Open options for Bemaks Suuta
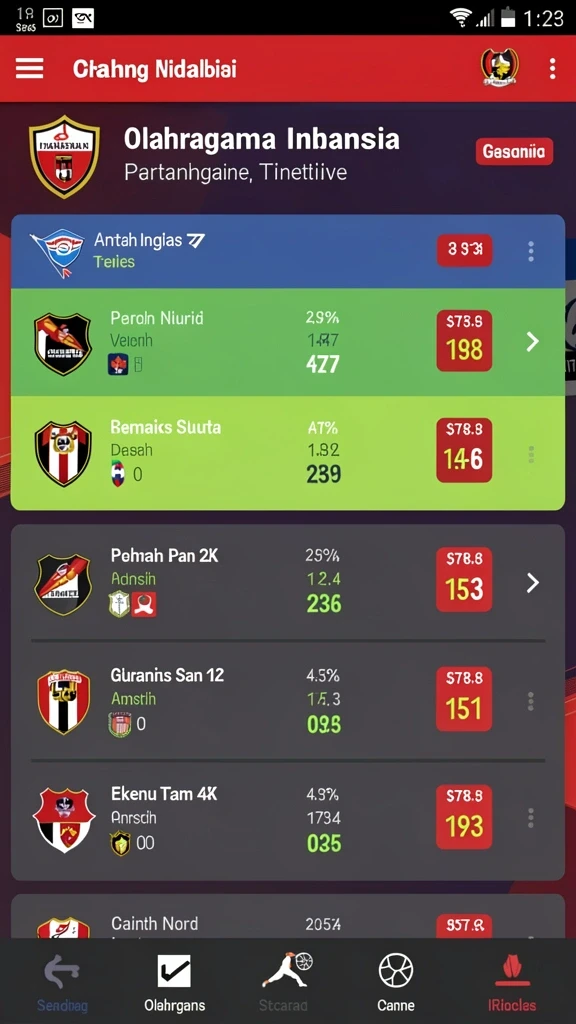 point(531,454)
